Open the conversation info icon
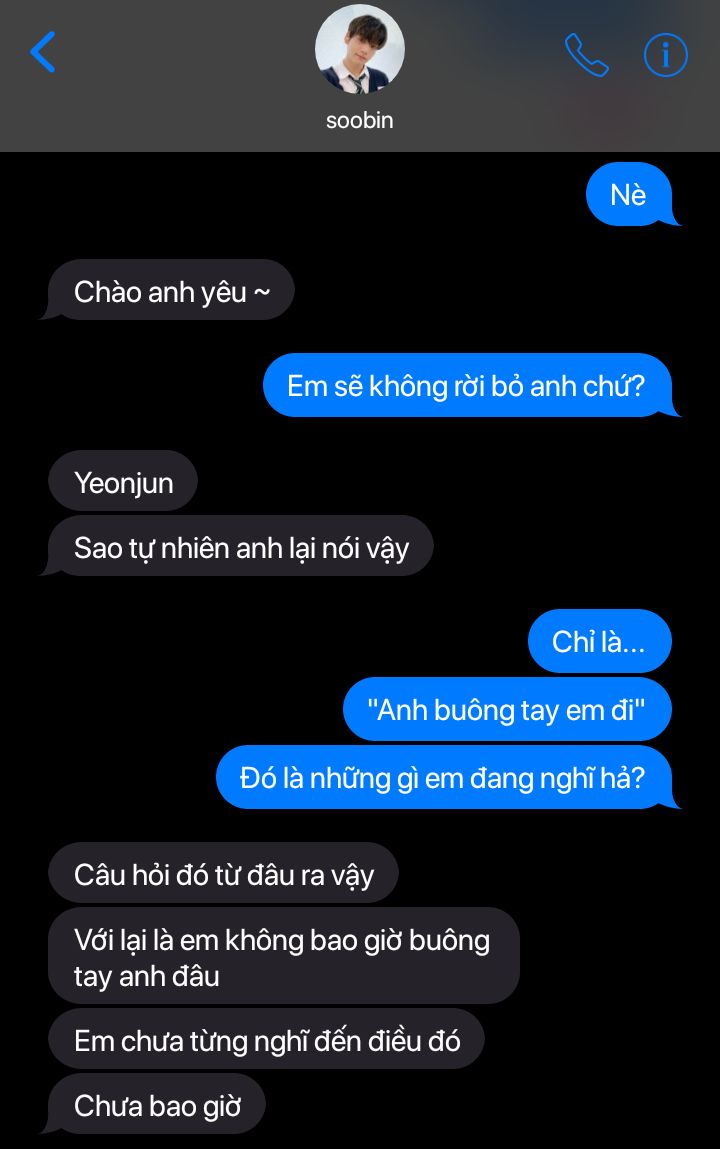The height and width of the screenshot is (1149, 720). 666,55
